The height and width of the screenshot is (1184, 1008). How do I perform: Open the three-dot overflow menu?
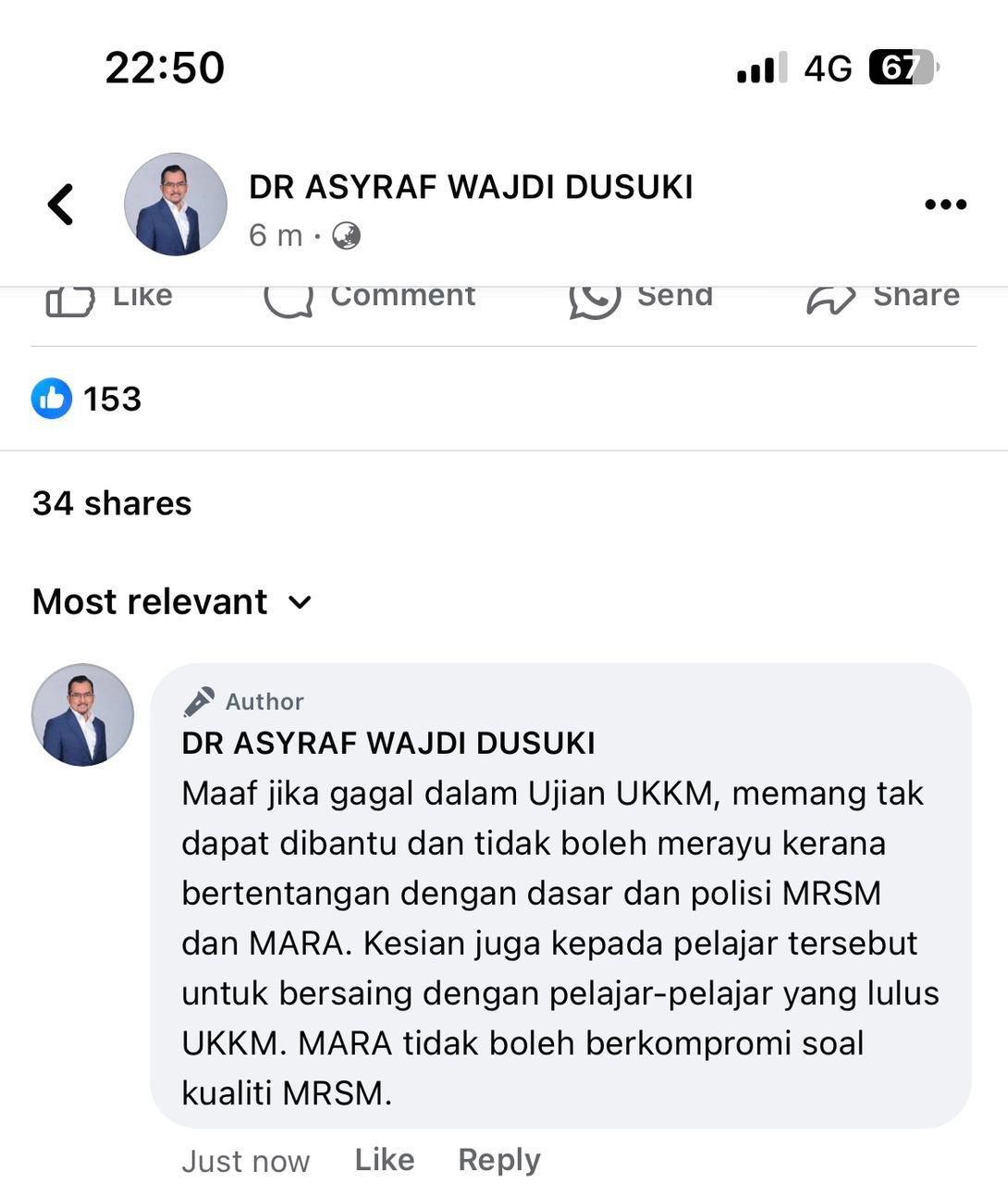945,204
